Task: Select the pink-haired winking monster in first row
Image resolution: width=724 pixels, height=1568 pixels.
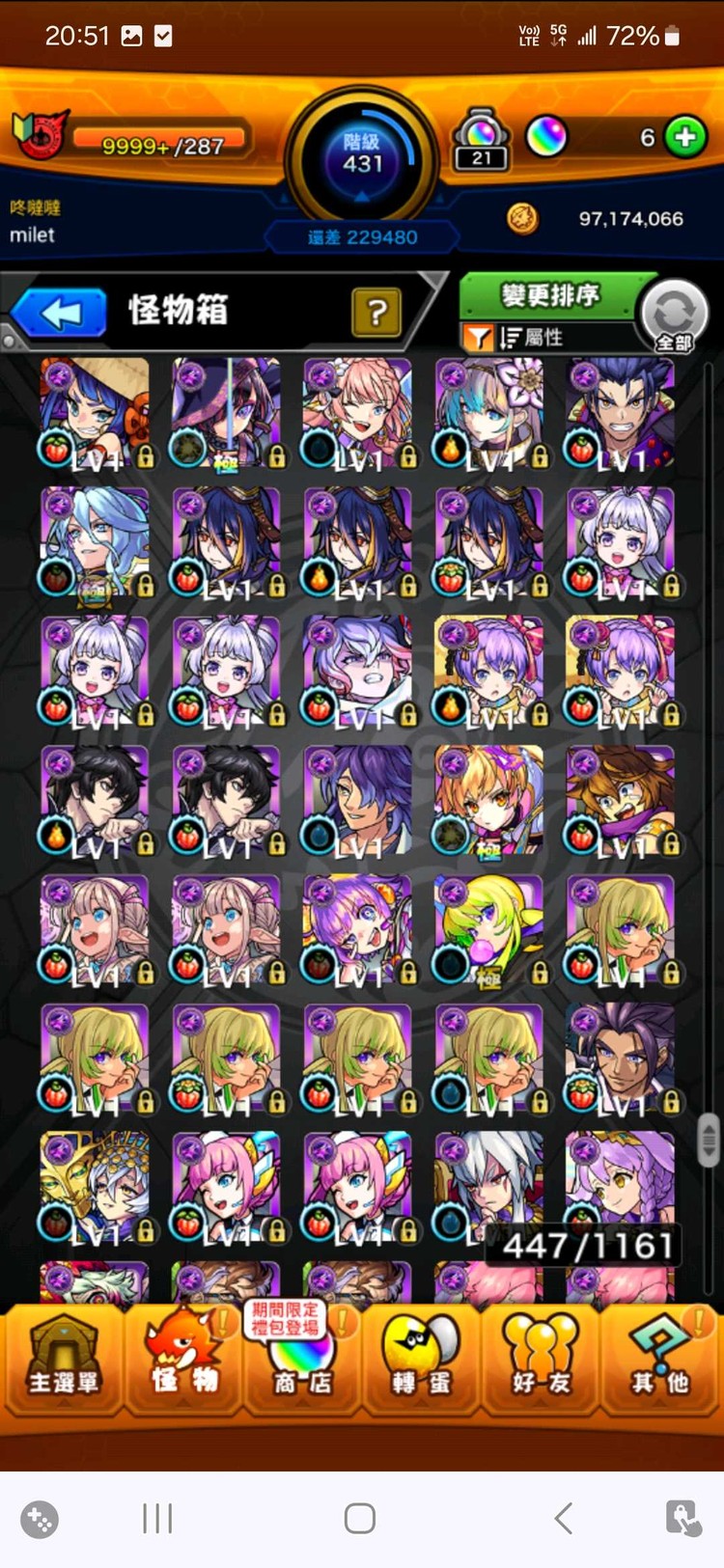Action: (x=357, y=413)
